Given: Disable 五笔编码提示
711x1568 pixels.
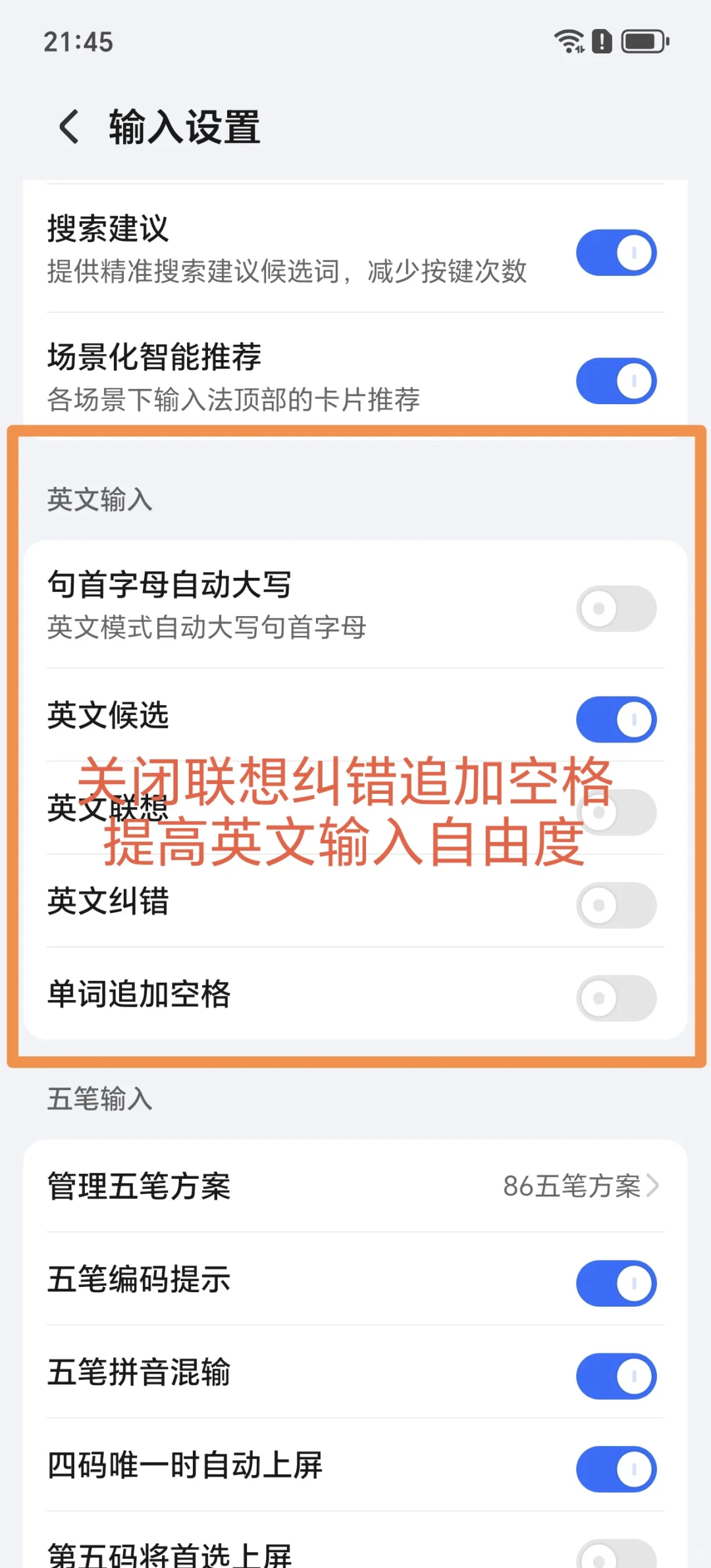Looking at the screenshot, I should click(616, 1281).
